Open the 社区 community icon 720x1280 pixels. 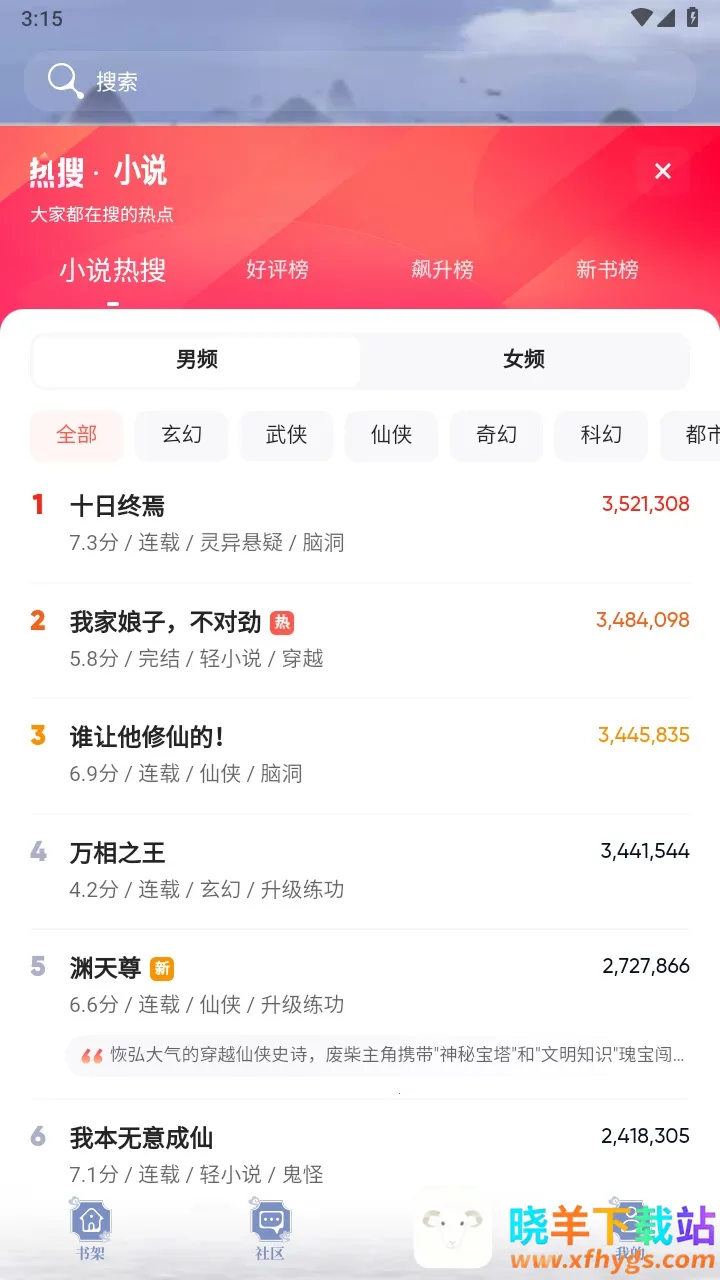point(270,1222)
